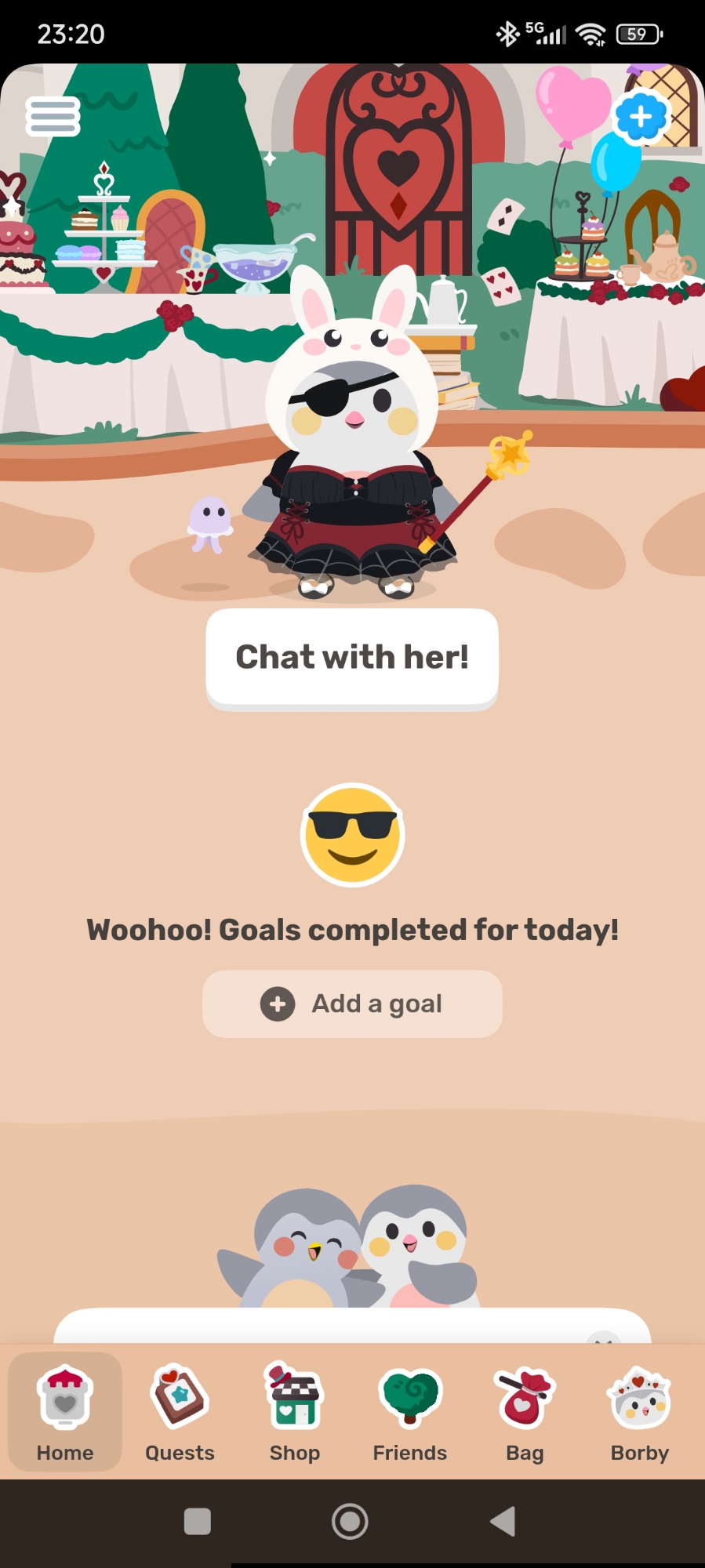Select the Home tab

65,1413
